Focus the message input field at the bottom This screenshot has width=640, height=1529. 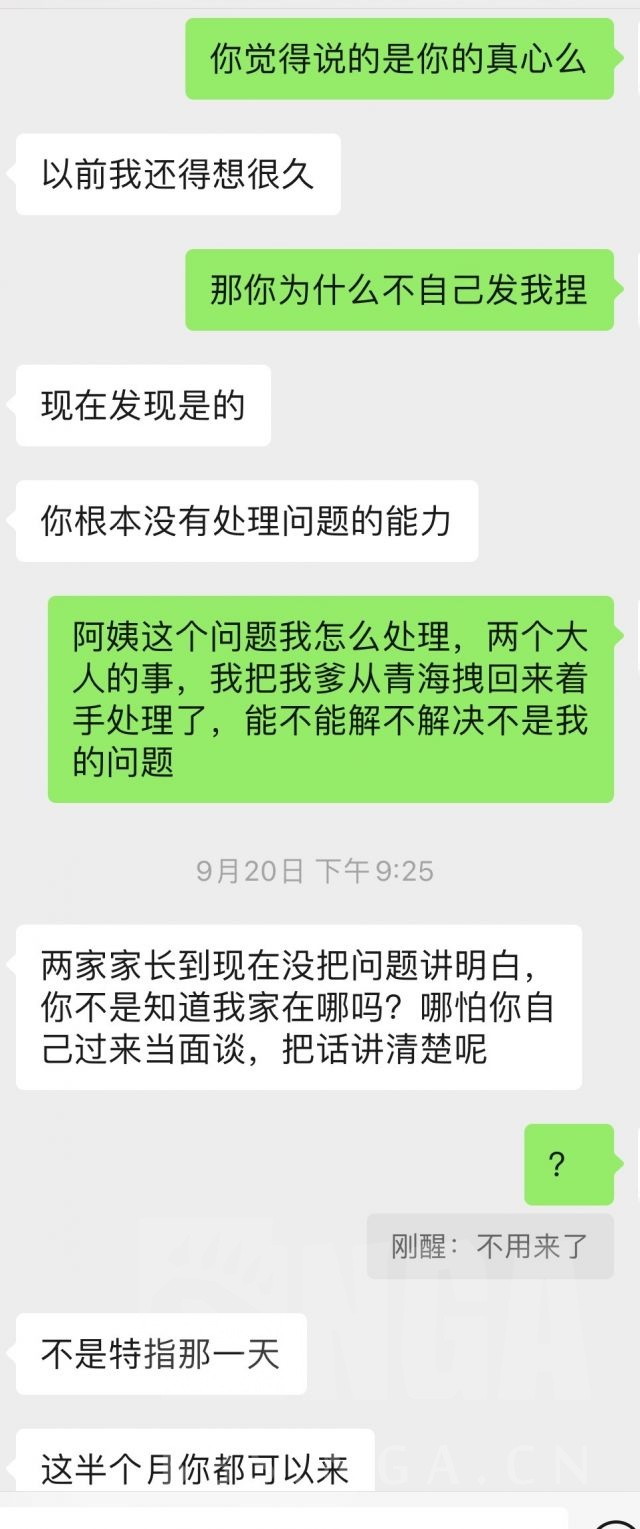point(290,1519)
